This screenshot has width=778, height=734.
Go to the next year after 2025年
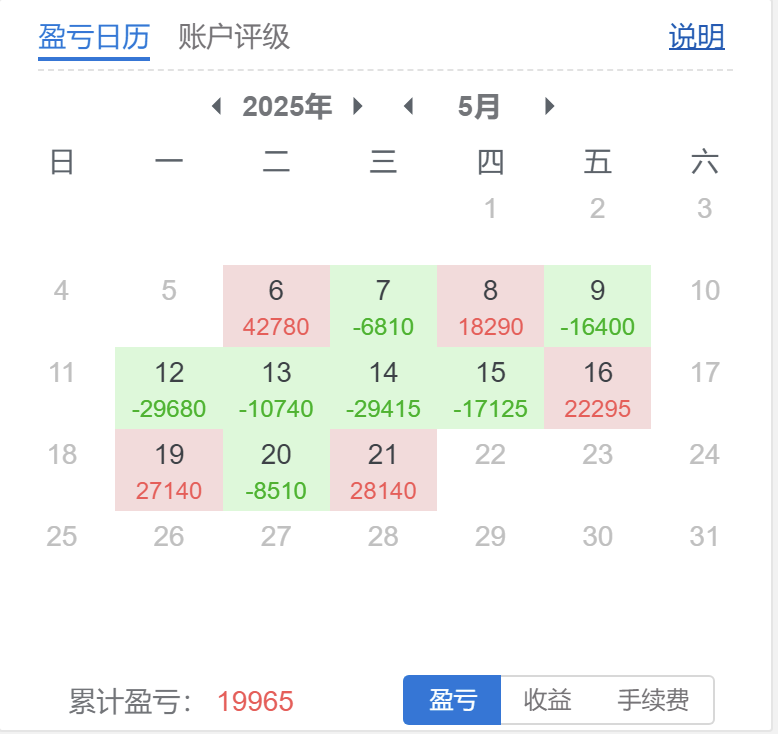358,107
